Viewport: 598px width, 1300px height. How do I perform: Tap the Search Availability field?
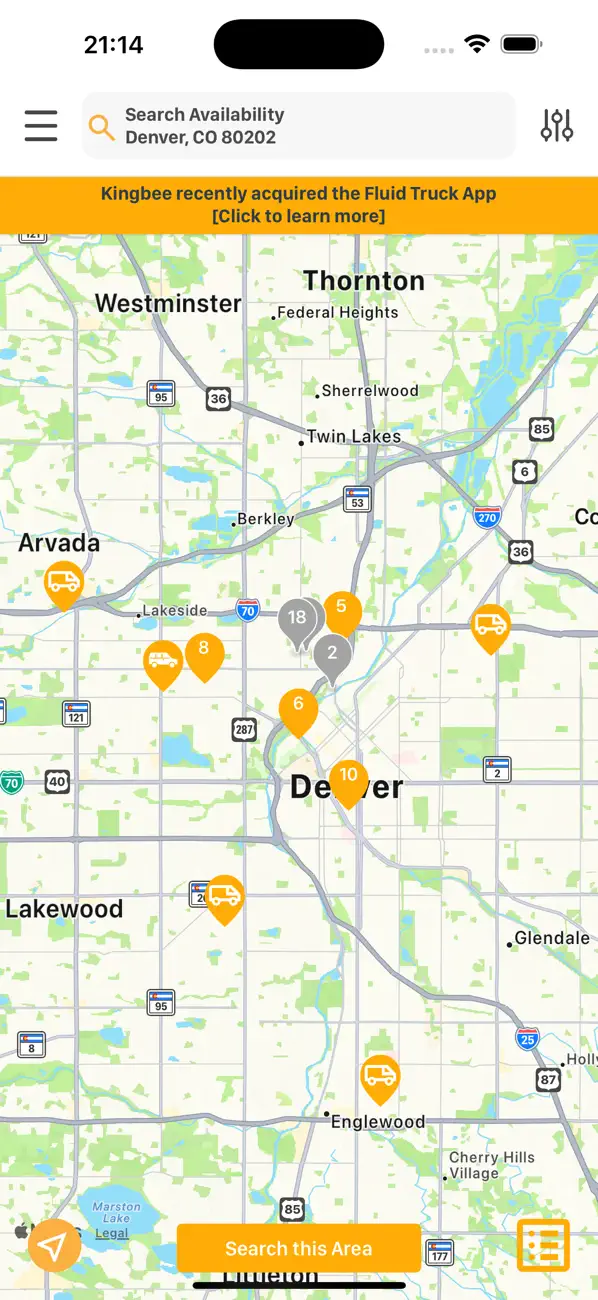(x=298, y=126)
